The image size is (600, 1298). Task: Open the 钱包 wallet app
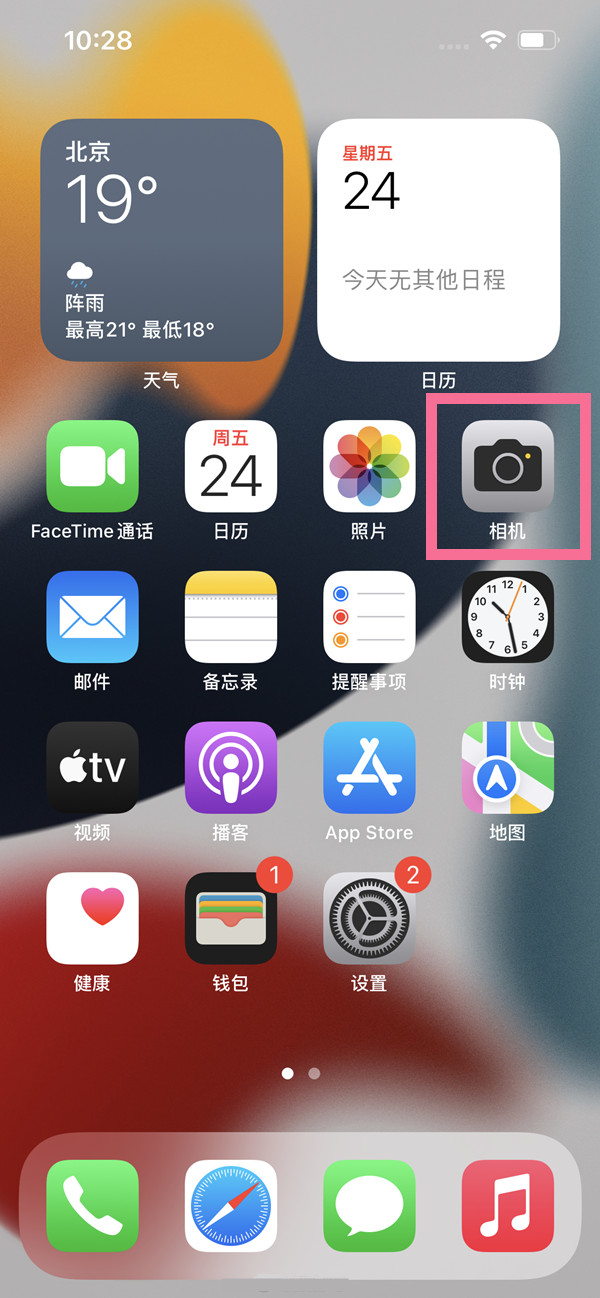231,918
